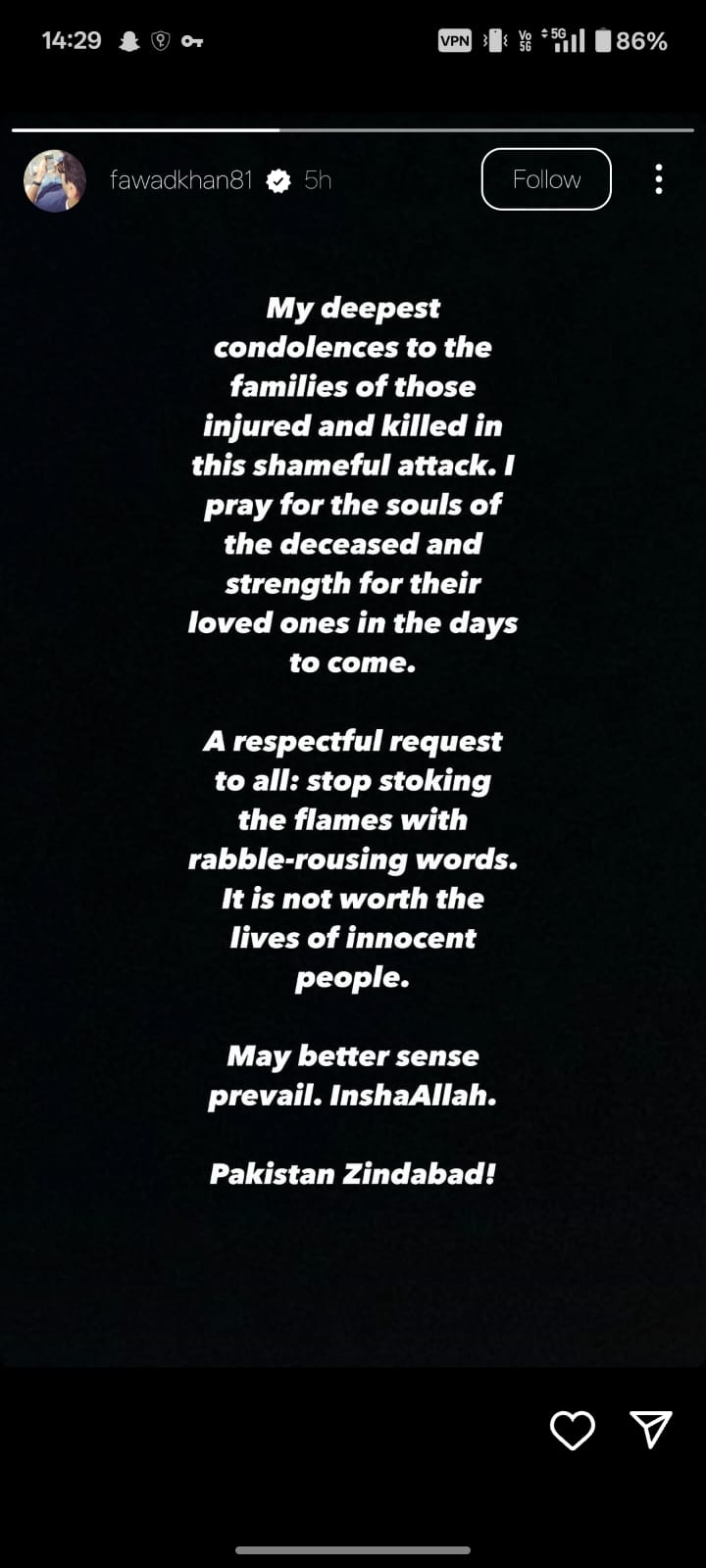
Task: Tap the fawadkhan81 username
Action: click(x=181, y=180)
